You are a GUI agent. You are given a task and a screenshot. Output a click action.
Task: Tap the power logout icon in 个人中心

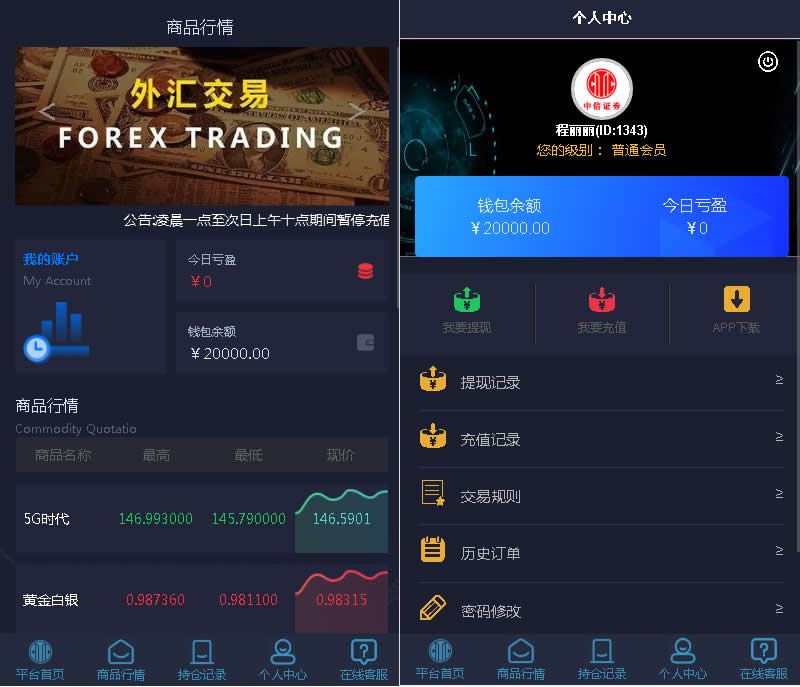[x=767, y=62]
